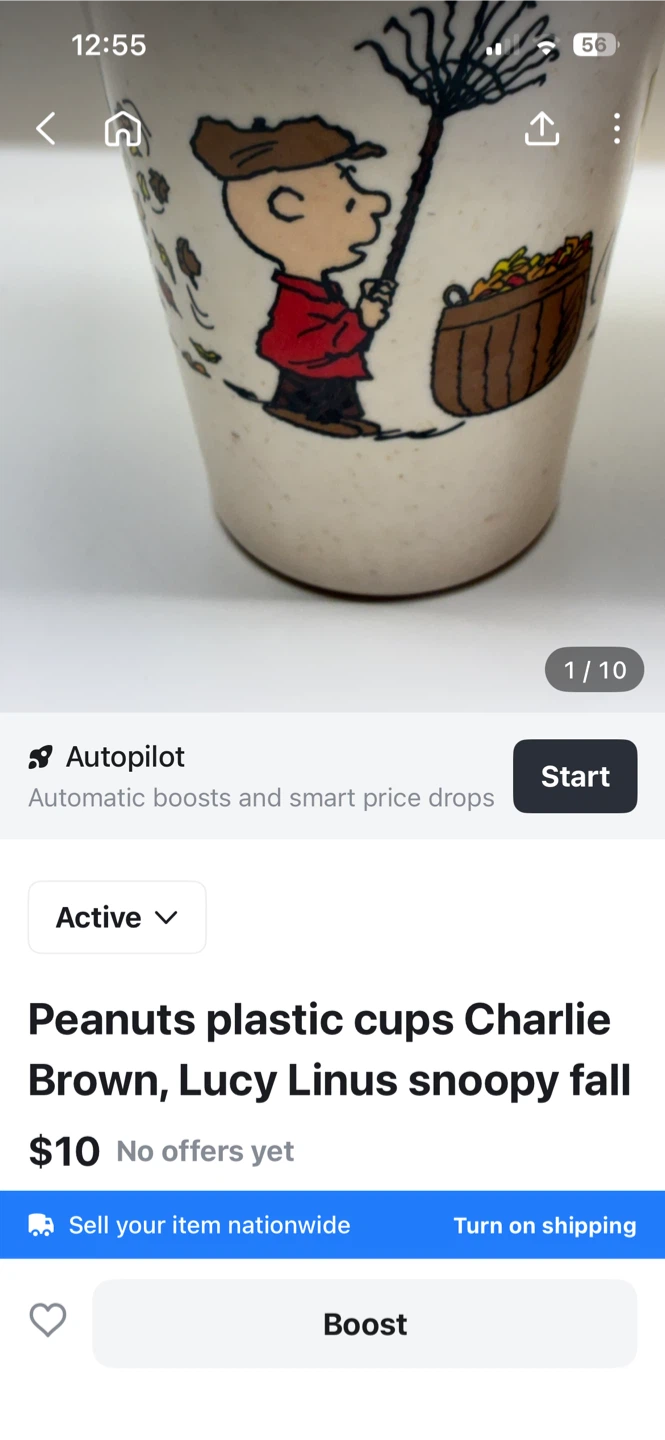Share this listing
The height and width of the screenshot is (1440, 665).
[542, 127]
